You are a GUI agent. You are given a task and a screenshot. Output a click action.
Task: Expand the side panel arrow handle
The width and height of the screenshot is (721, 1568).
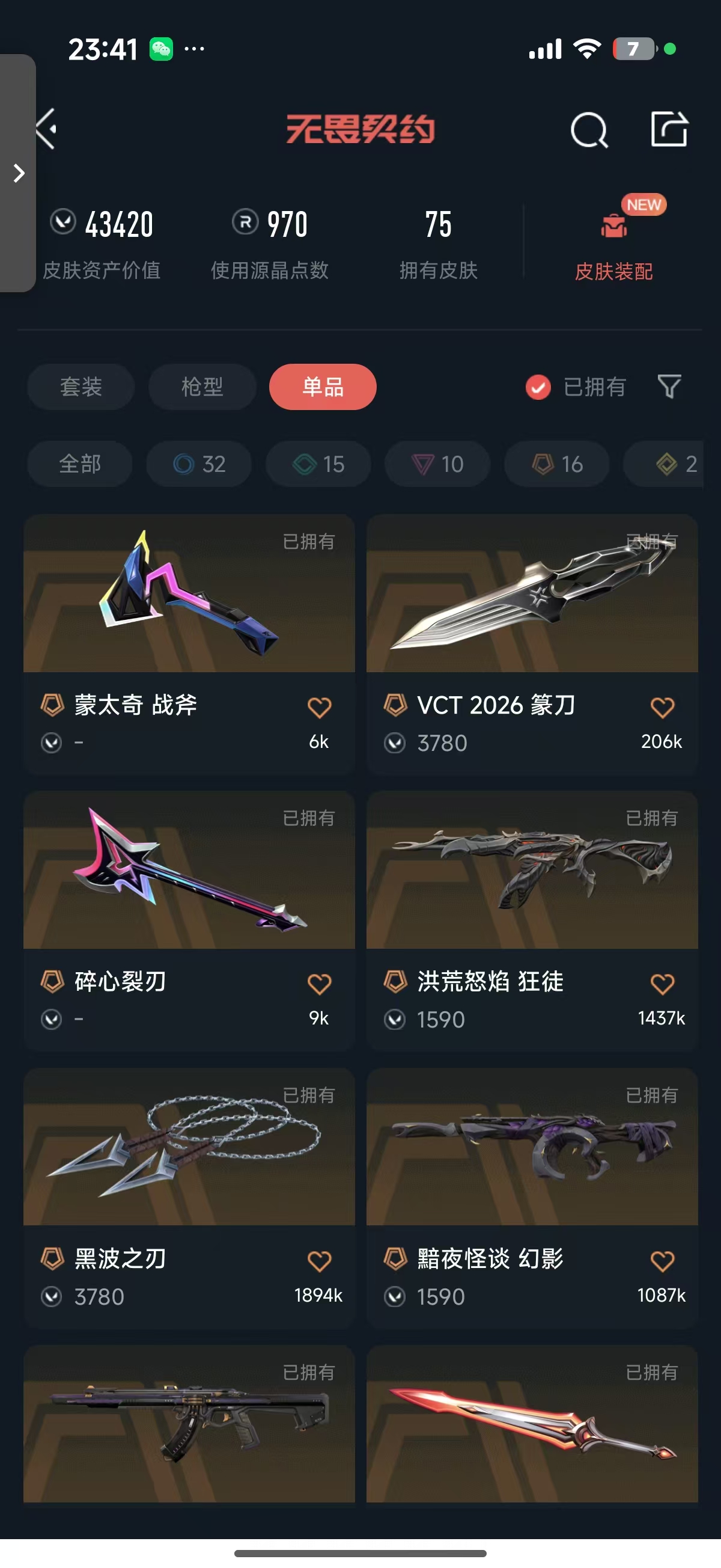pos(18,174)
